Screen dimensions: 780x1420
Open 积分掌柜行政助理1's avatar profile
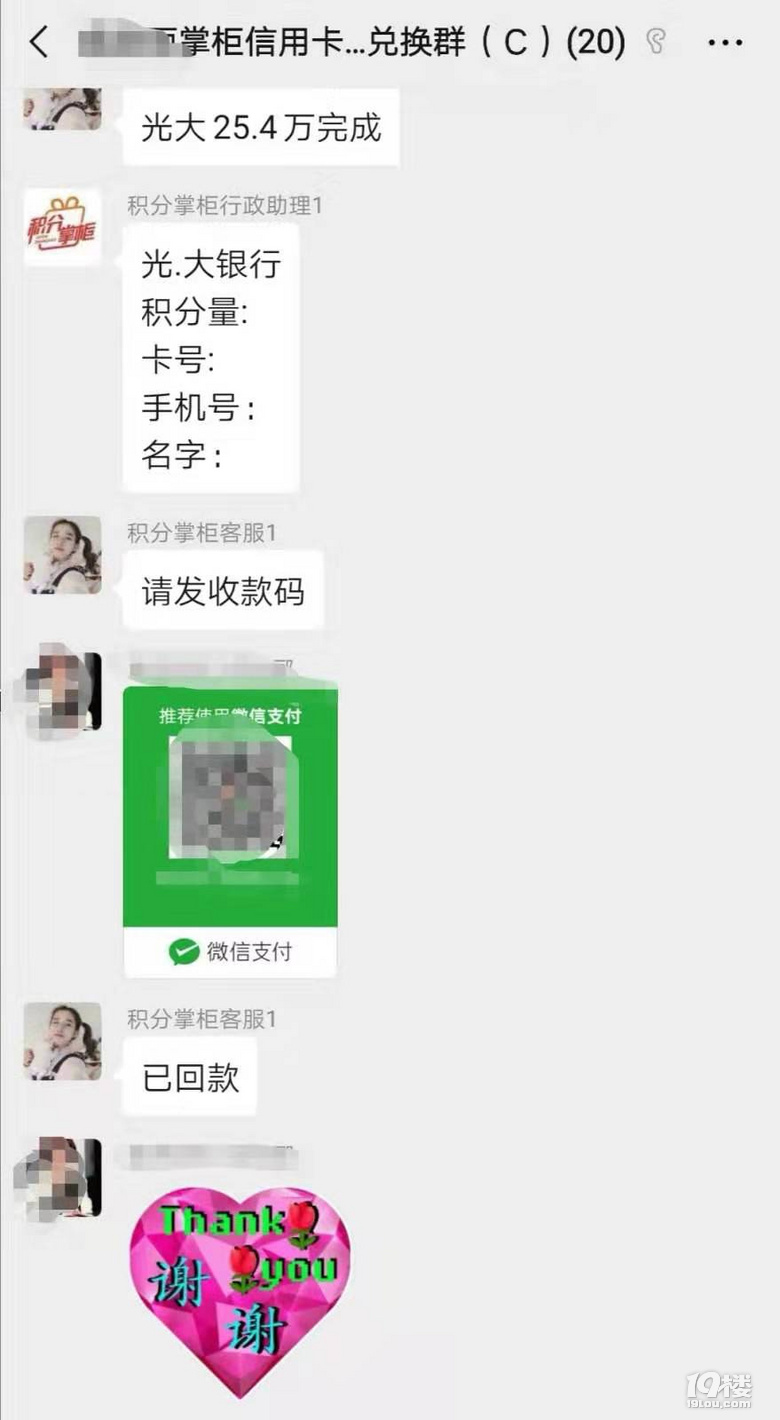click(x=62, y=227)
